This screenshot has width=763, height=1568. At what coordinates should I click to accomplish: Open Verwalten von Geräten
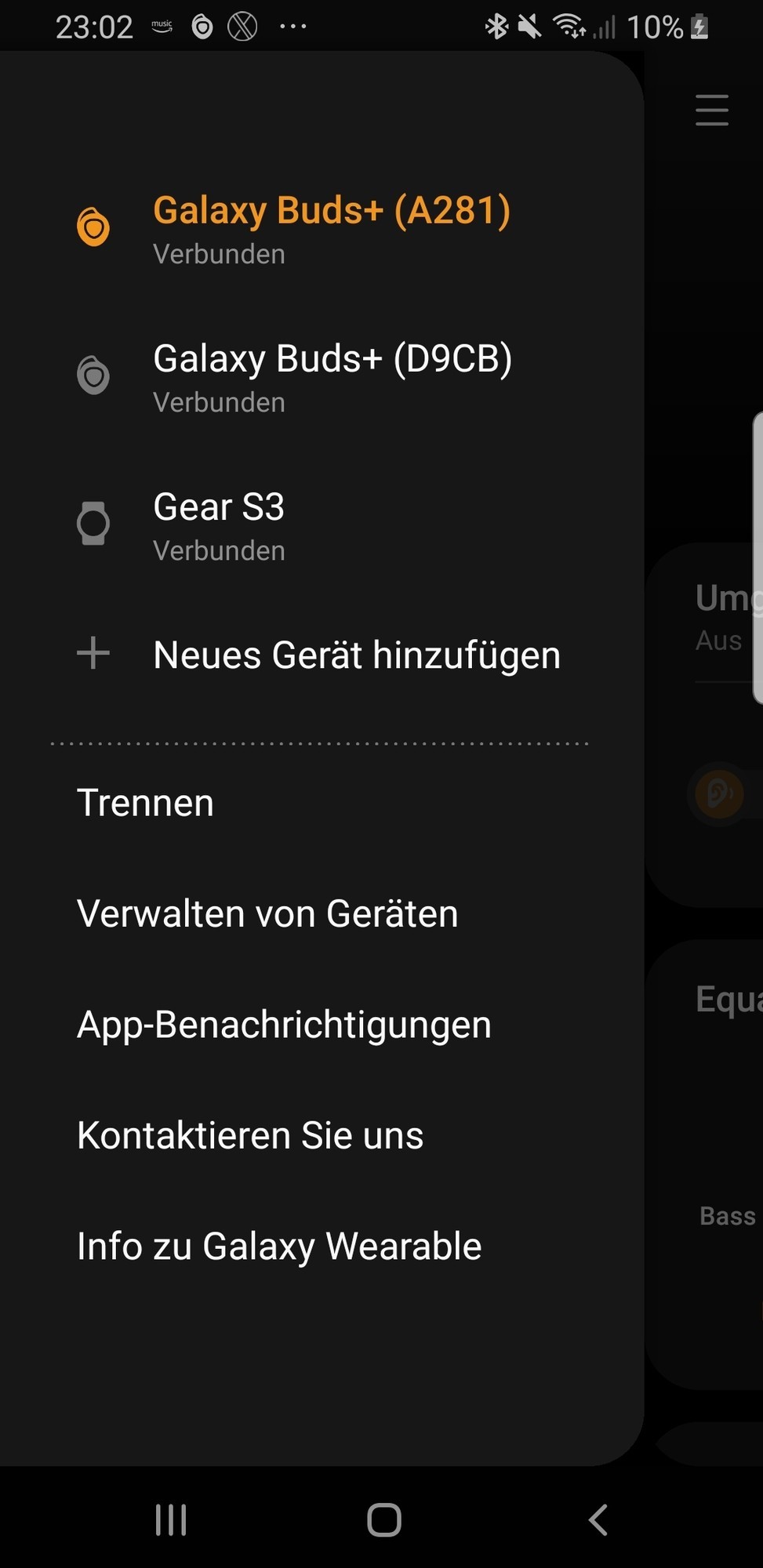267,913
